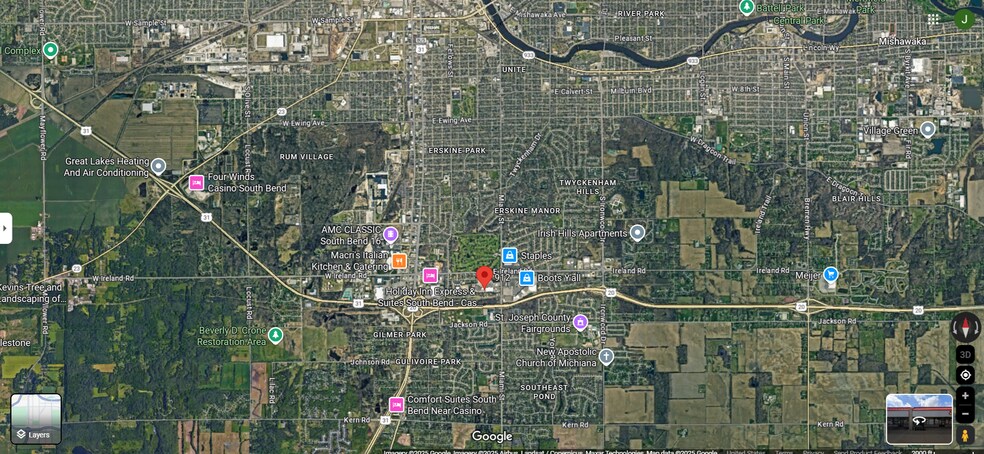Open the Street View preview thumbnail
The image size is (984, 454).
click(918, 419)
